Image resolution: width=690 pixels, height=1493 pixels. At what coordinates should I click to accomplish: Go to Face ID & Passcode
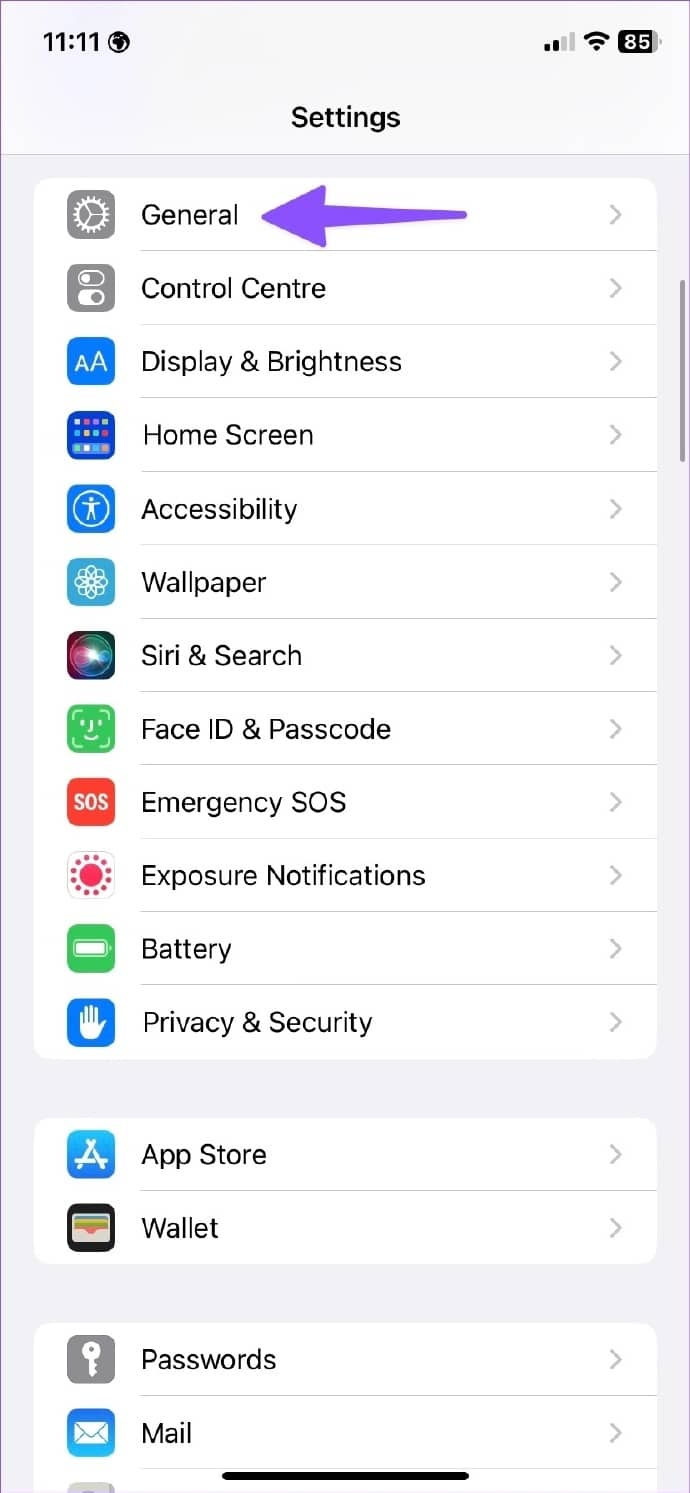[x=345, y=728]
